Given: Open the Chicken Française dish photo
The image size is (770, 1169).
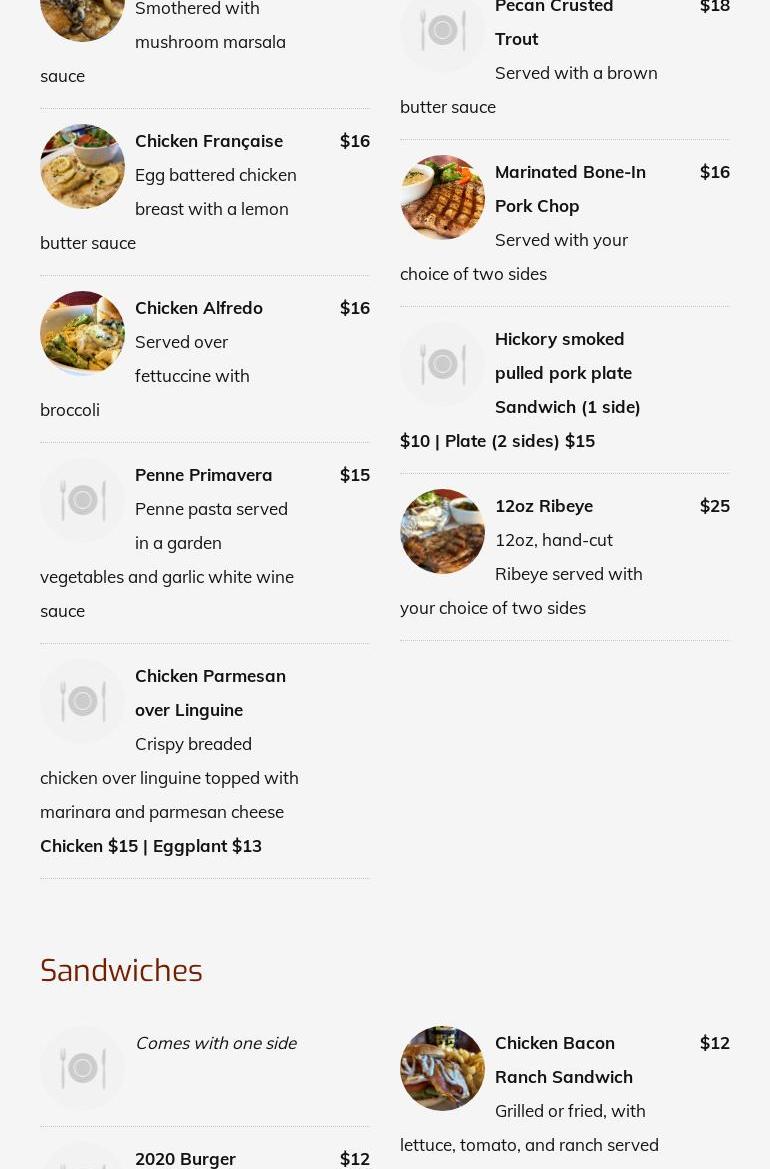Looking at the screenshot, I should coord(82,166).
